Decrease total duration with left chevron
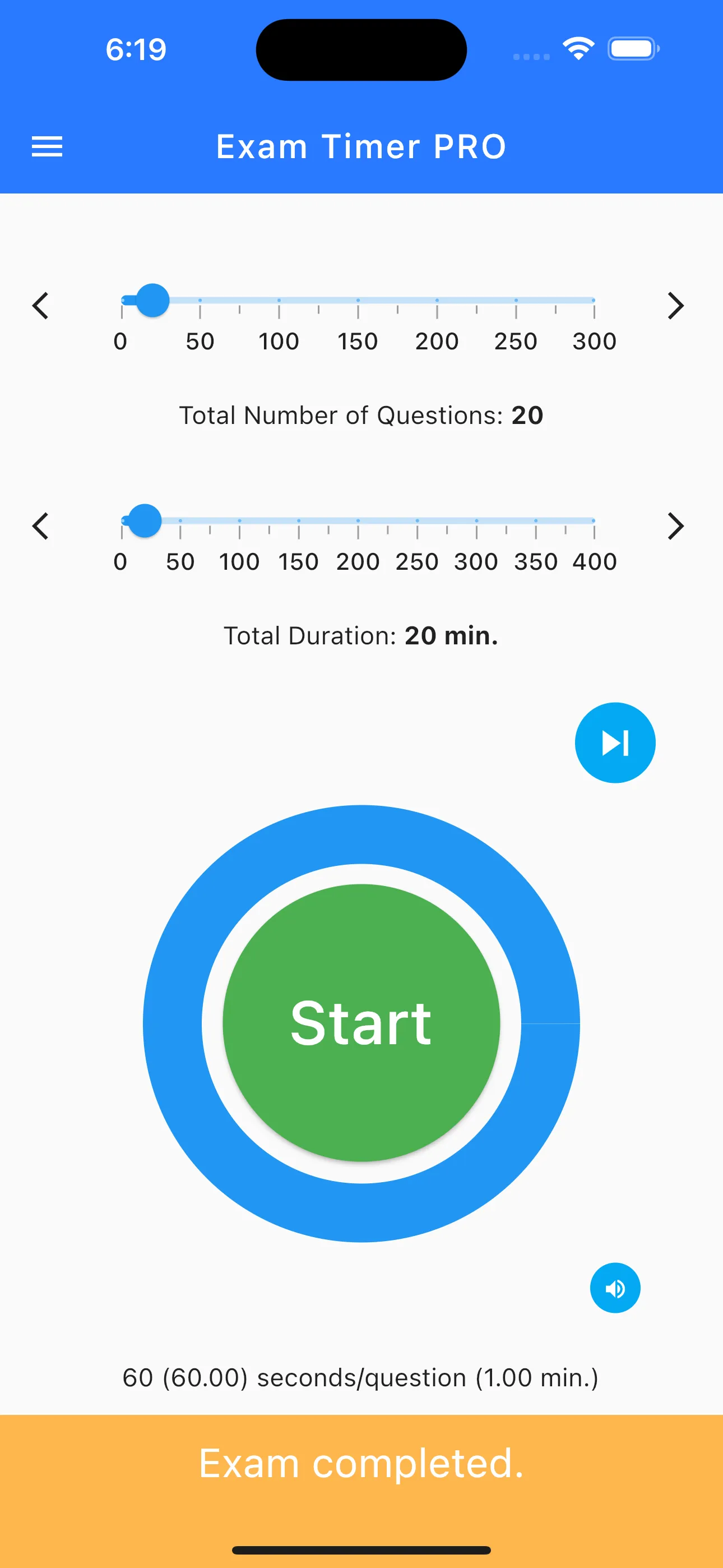Image resolution: width=723 pixels, height=1568 pixels. point(41,526)
